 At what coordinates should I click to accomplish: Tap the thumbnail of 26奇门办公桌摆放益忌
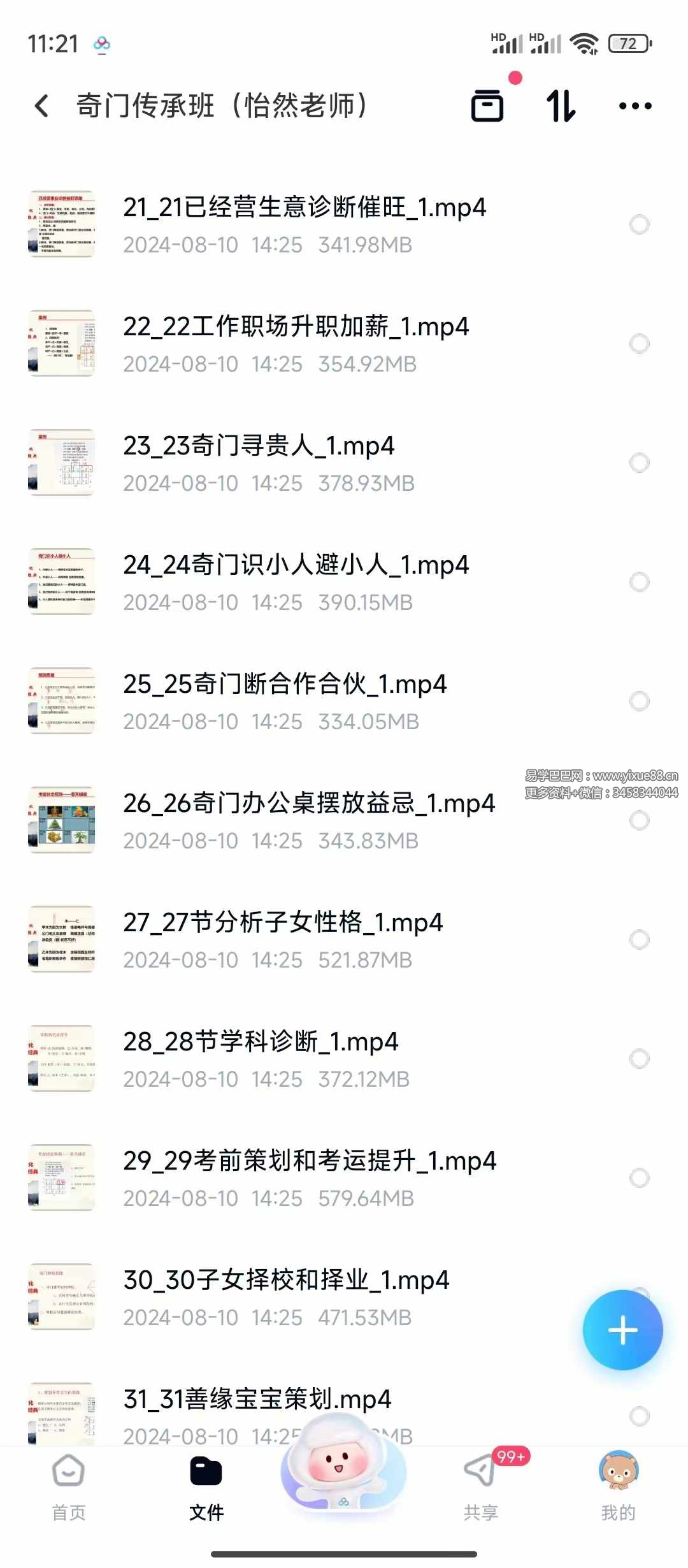point(62,820)
